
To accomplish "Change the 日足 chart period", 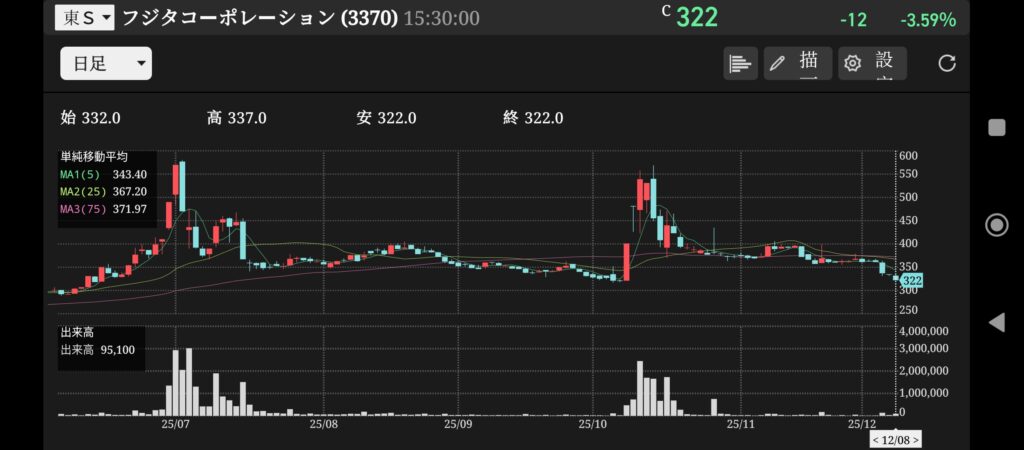I will click(105, 64).
